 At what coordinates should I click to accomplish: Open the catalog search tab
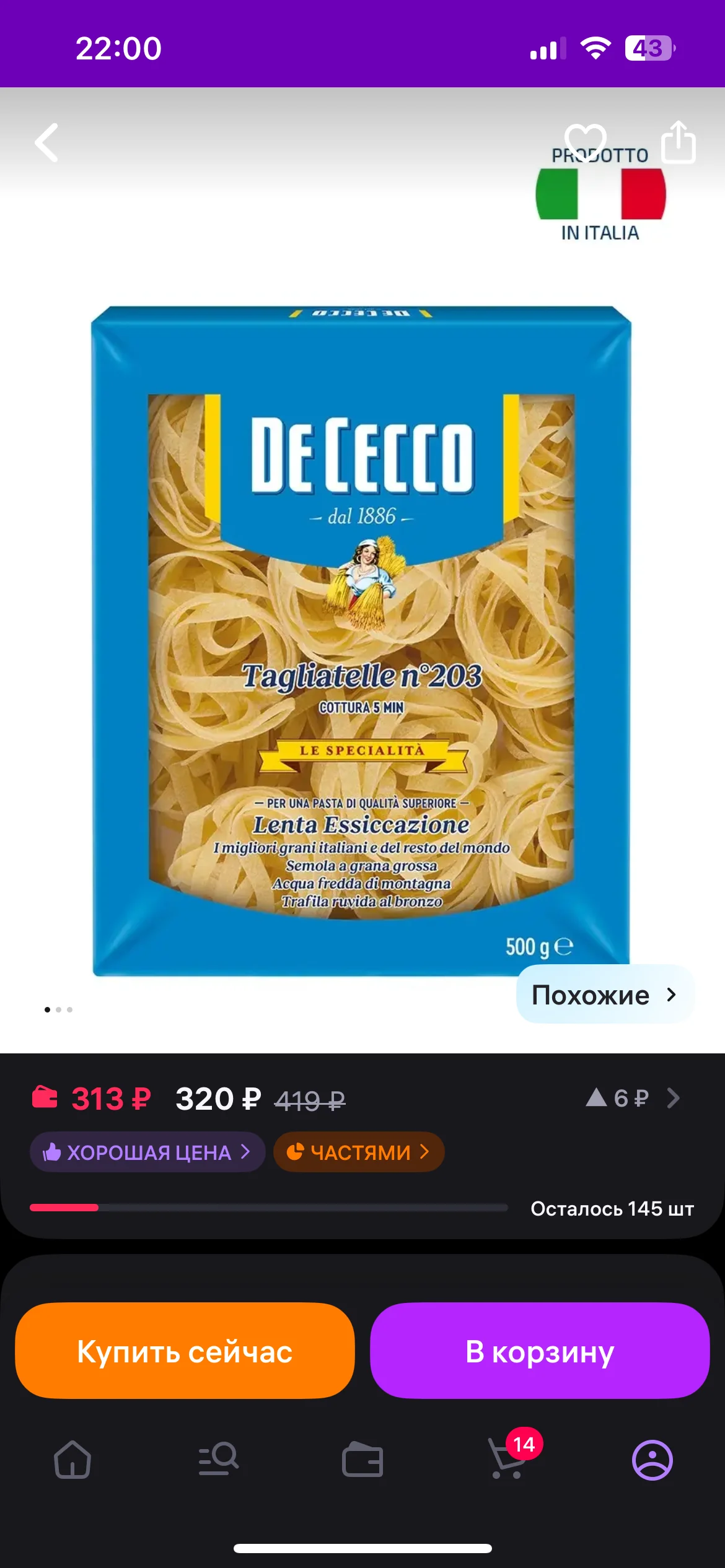coord(218,1460)
